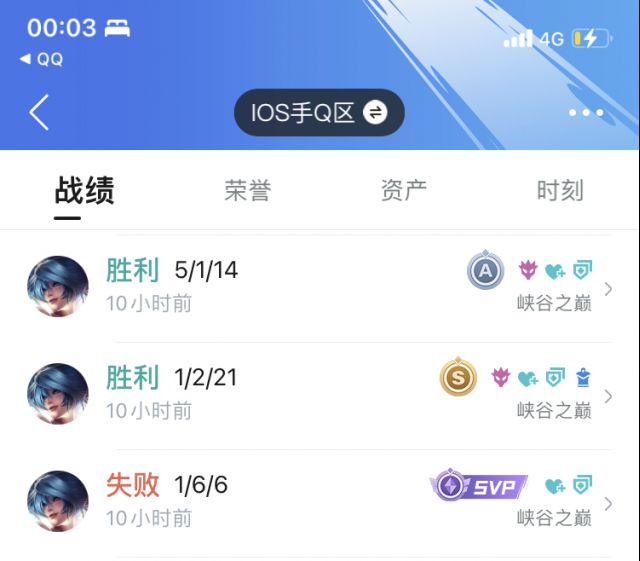Image resolution: width=640 pixels, height=561 pixels.
Task: Switch server region via IOS手Q区 selector
Action: click(319, 113)
